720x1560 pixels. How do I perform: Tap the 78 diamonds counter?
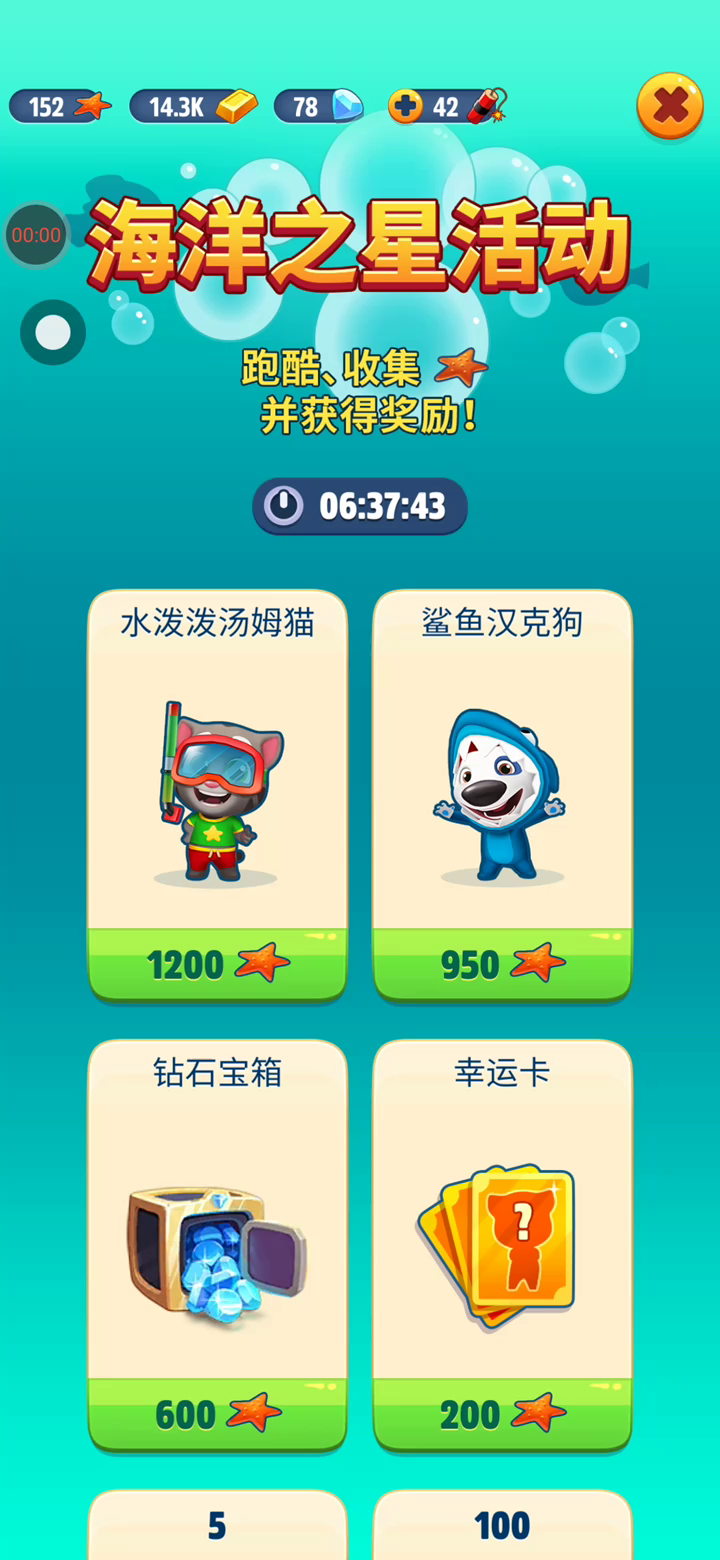[x=318, y=106]
